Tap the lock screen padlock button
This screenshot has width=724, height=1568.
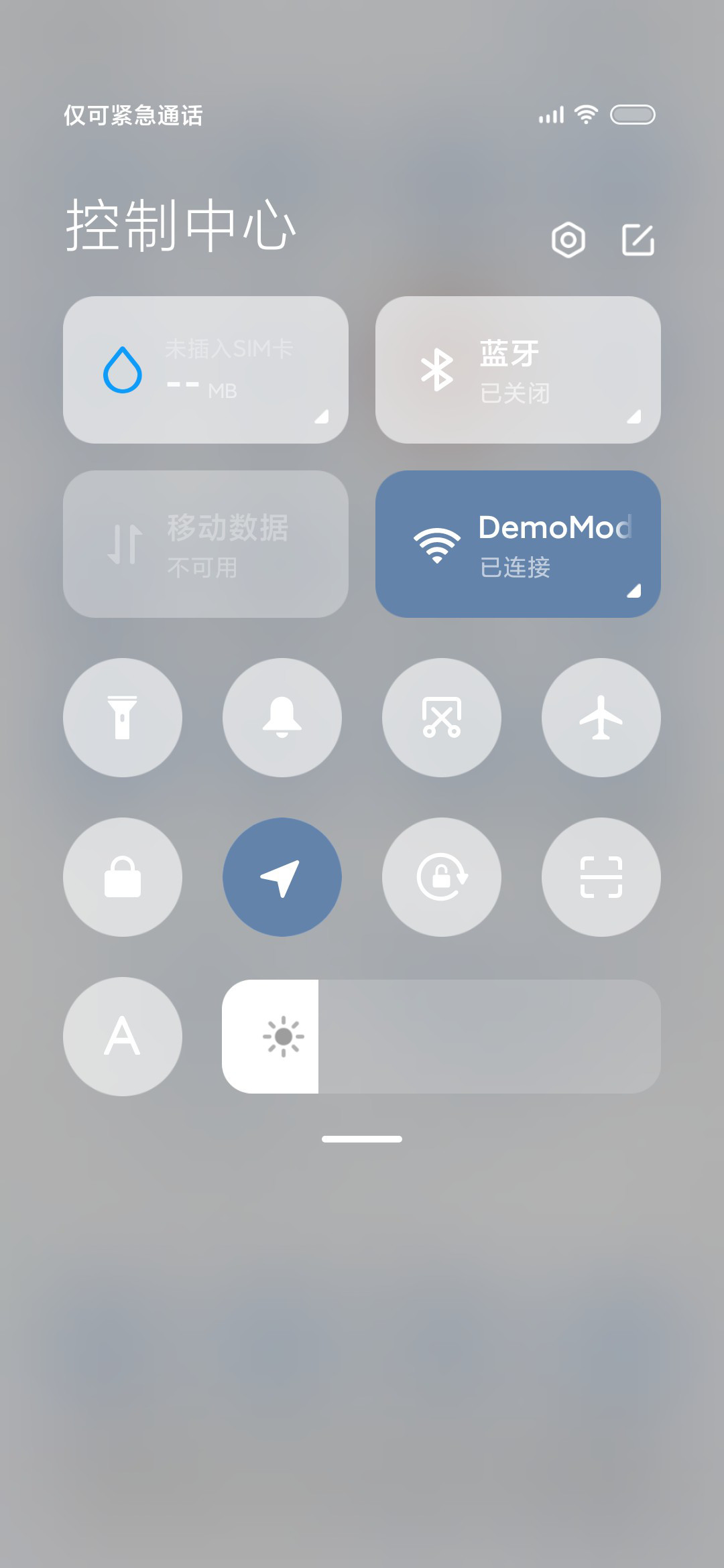coord(123,877)
